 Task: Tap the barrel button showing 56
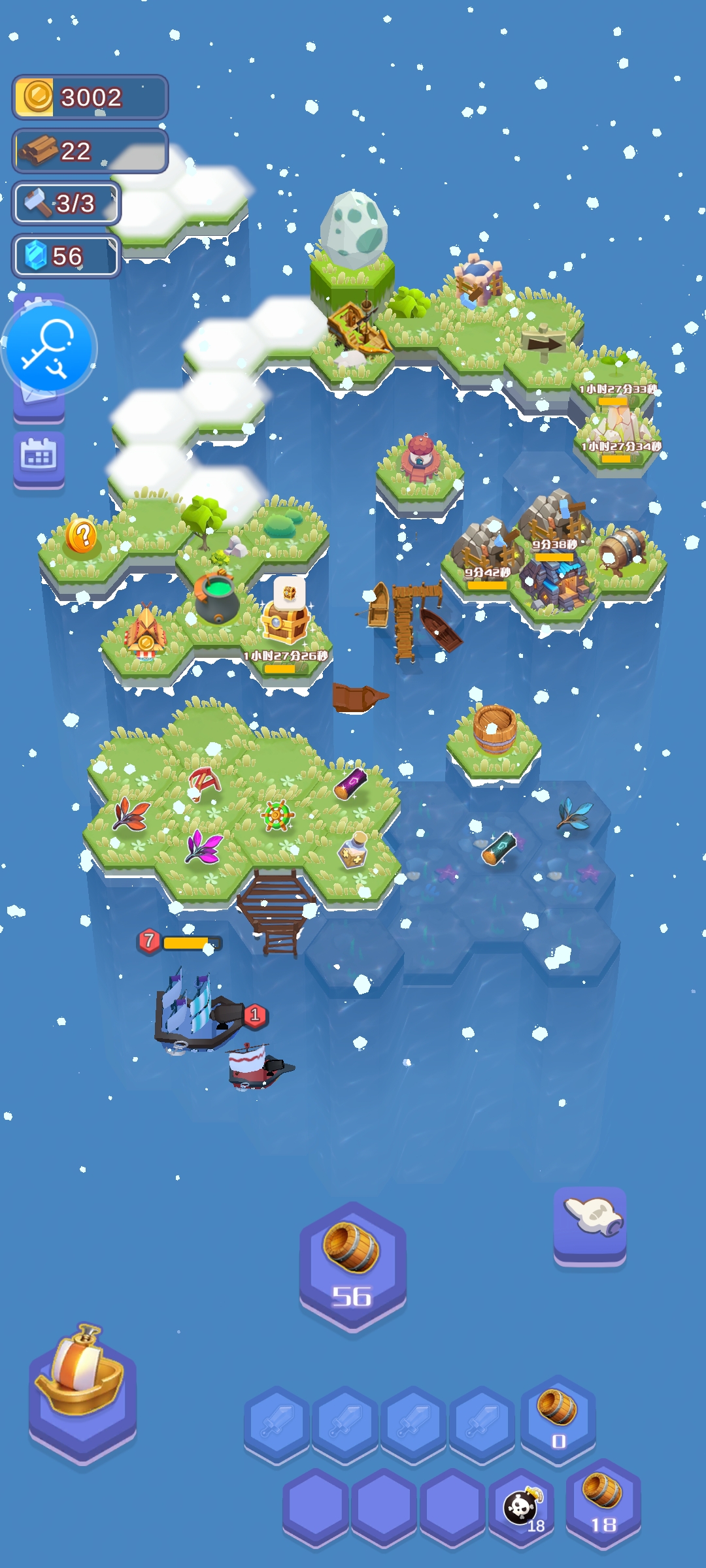[353, 1267]
